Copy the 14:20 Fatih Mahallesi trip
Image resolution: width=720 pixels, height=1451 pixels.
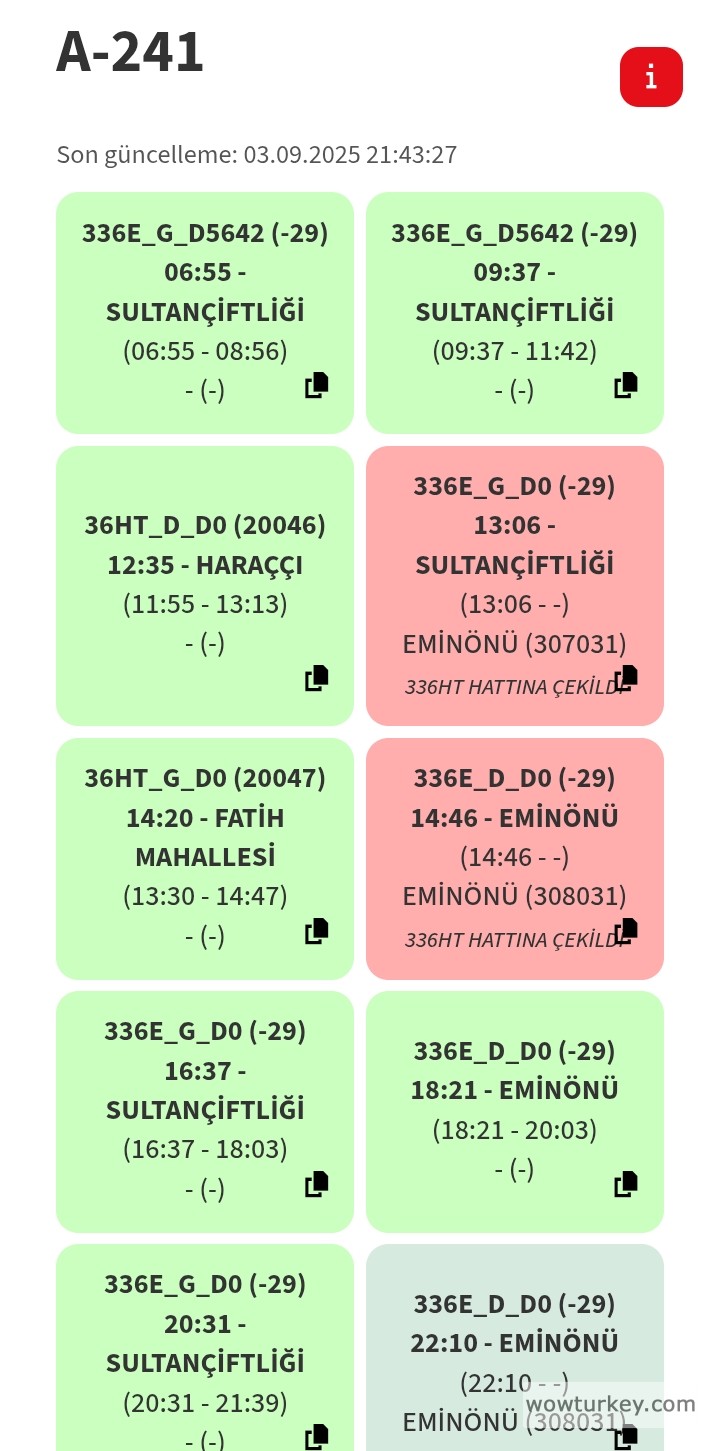point(317,931)
